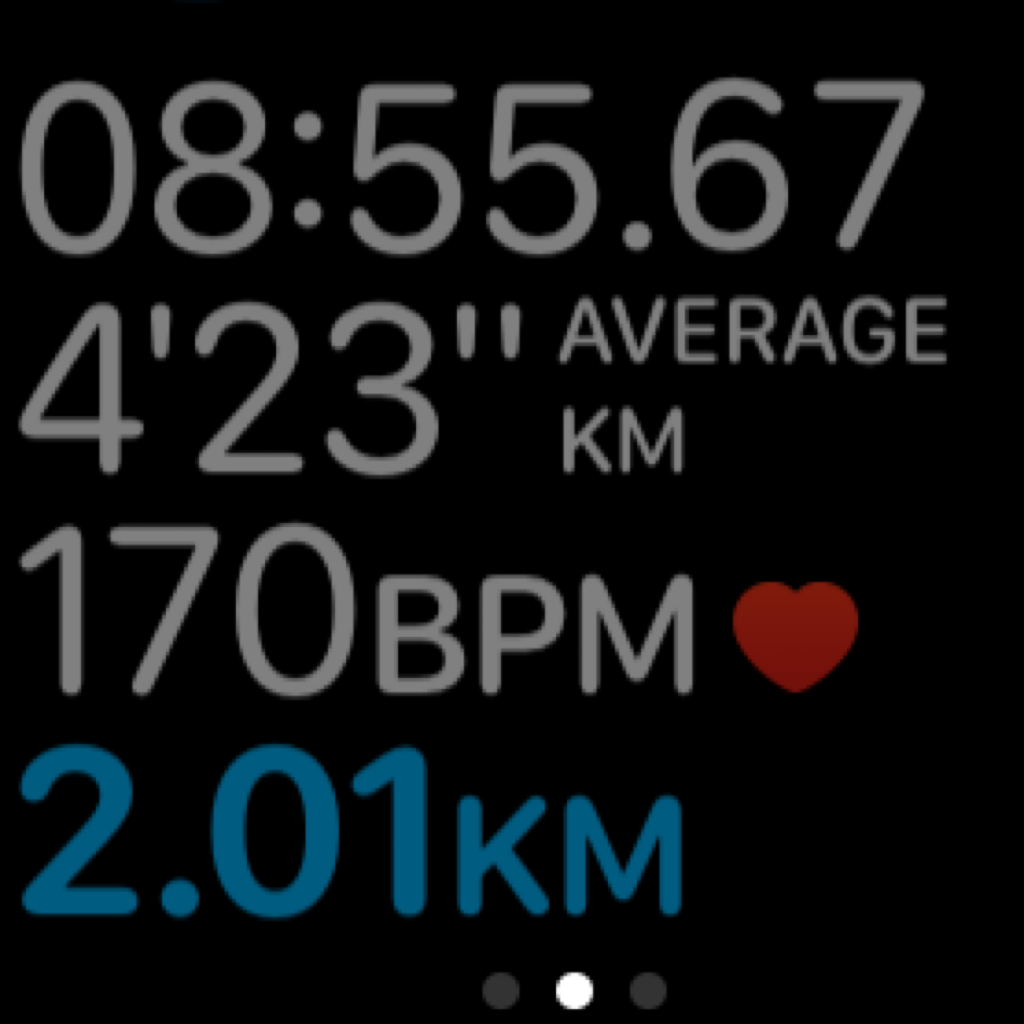Select the last page indicator dot
The image size is (1024, 1024).
pos(648,990)
